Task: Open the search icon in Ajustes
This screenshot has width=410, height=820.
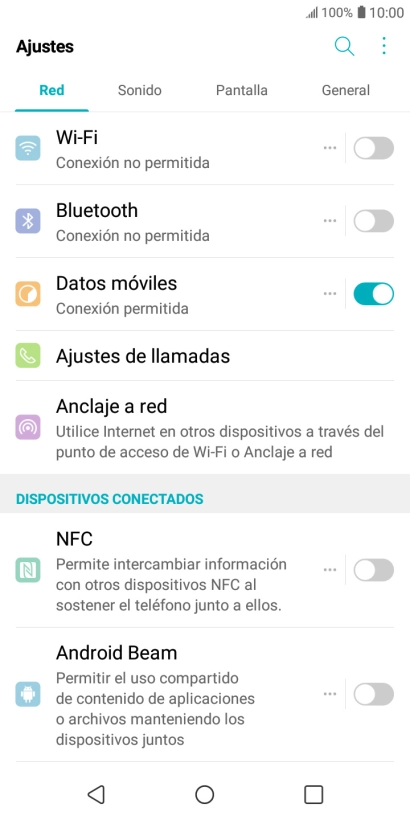Action: tap(344, 47)
